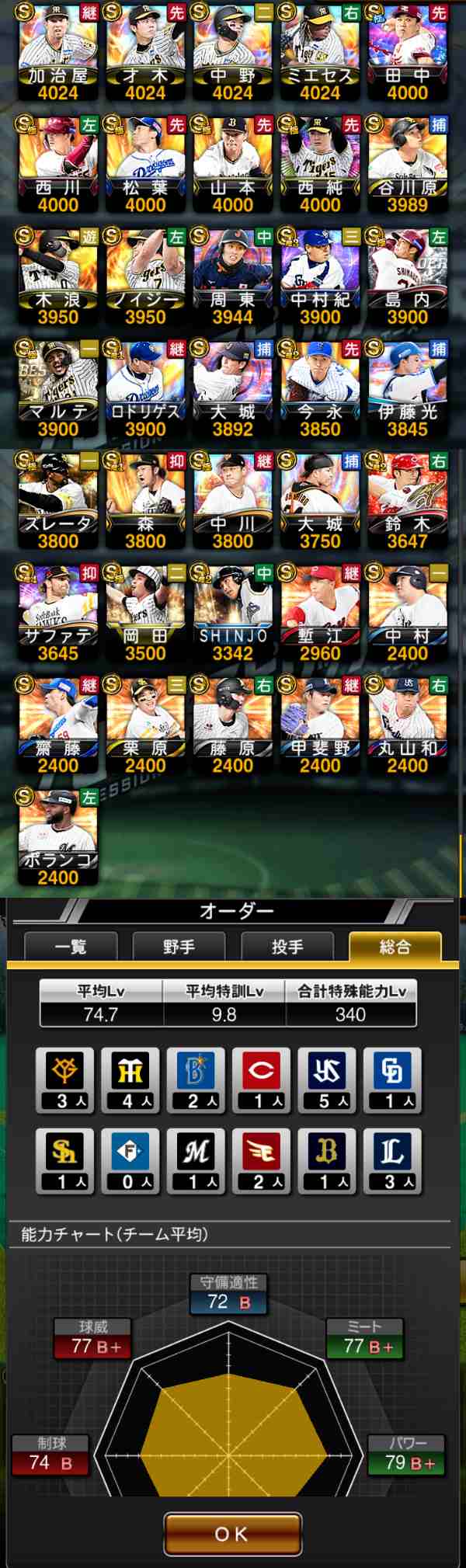466x1568 pixels.
Task: View the 鈴木 player card
Action: point(407,499)
